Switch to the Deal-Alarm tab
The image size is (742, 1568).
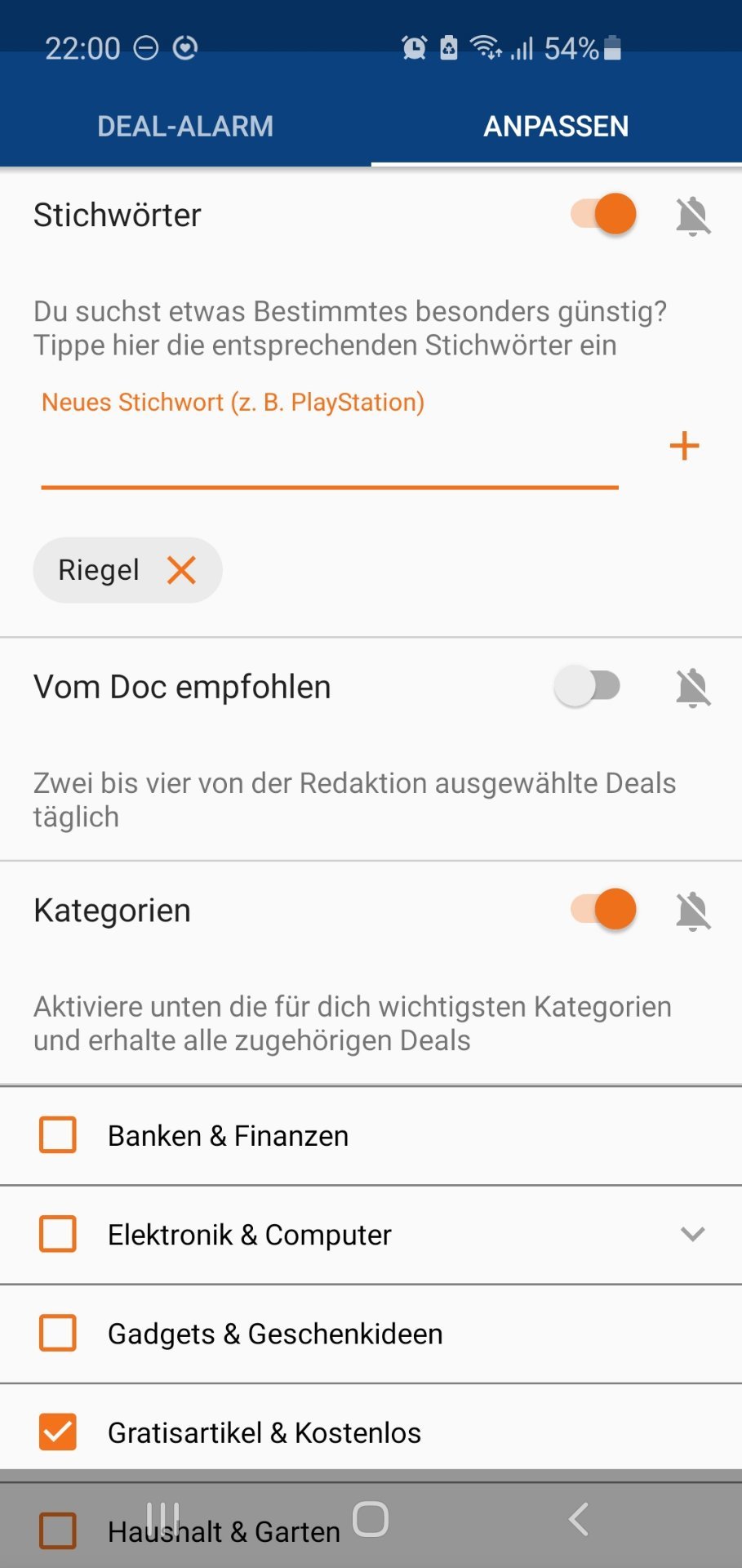(x=185, y=127)
